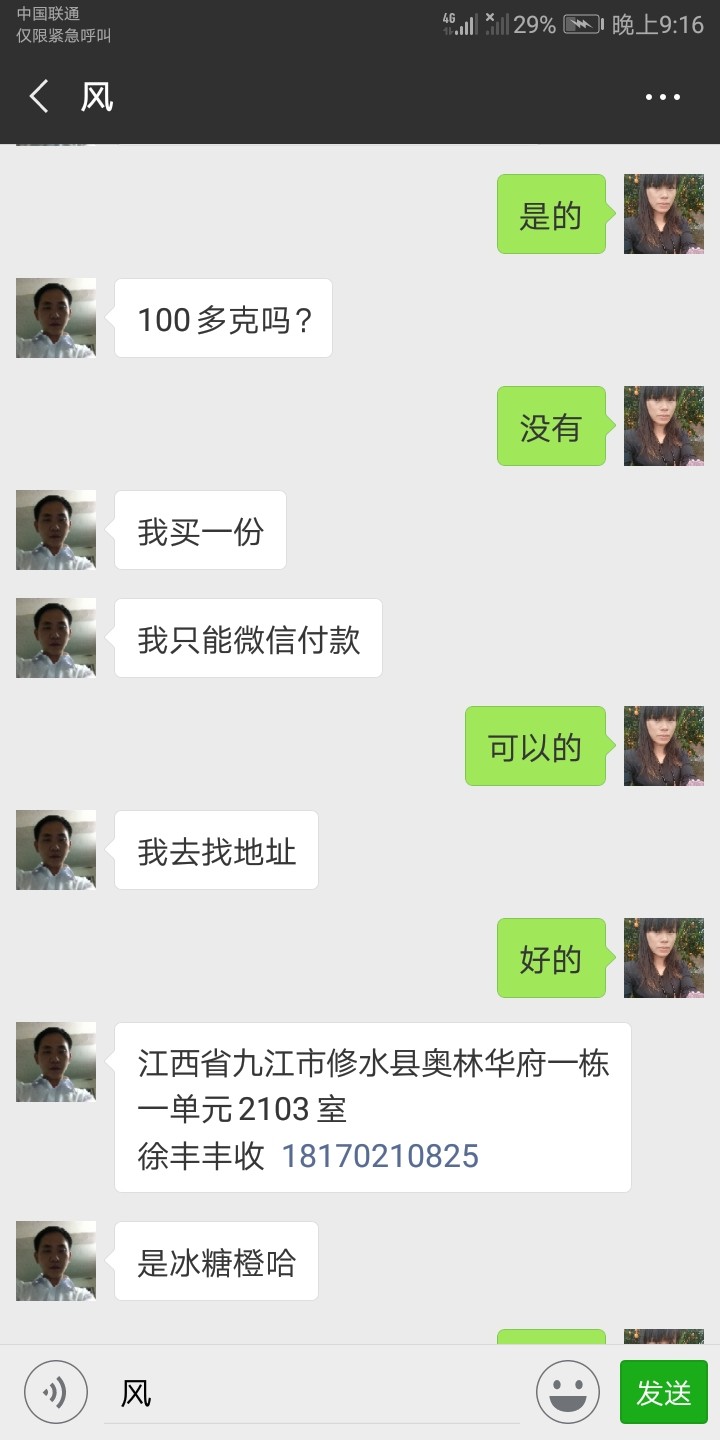Open my avatar beside 可以的
Image resolution: width=720 pixels, height=1440 pixels.
[x=664, y=746]
